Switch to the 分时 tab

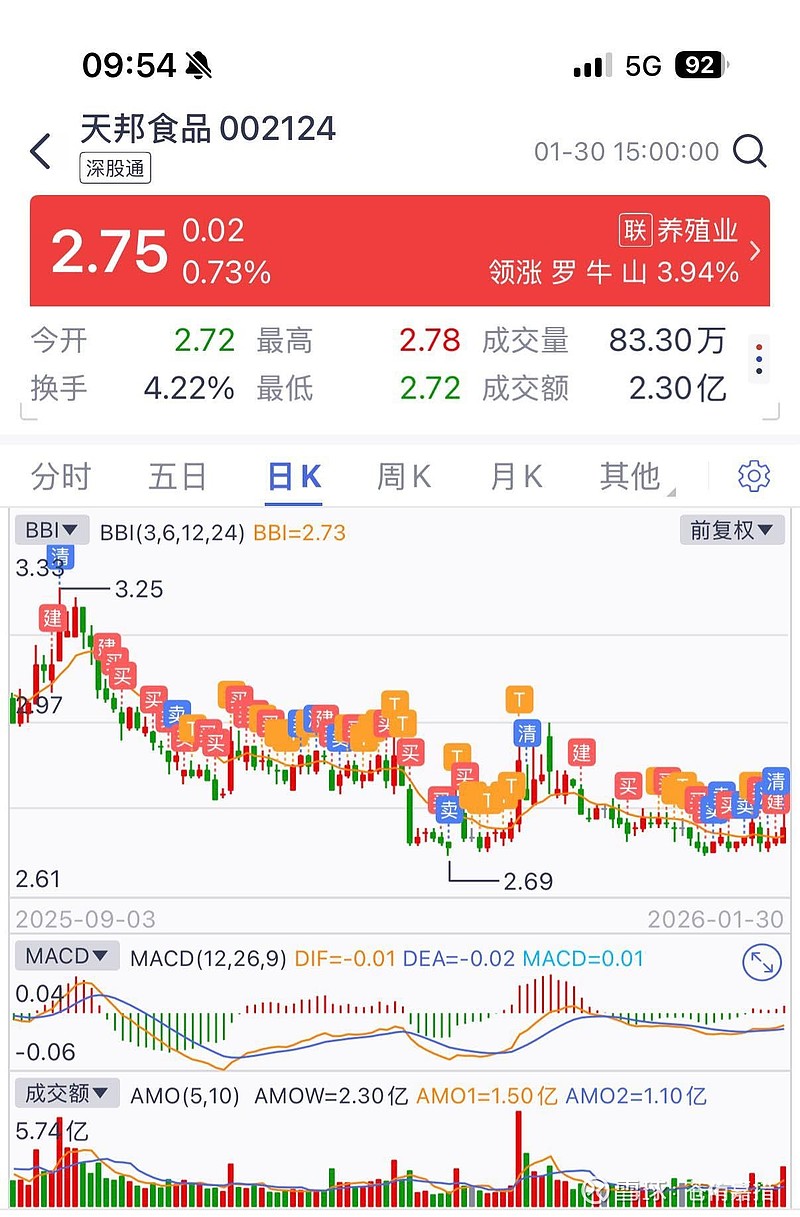(x=62, y=477)
